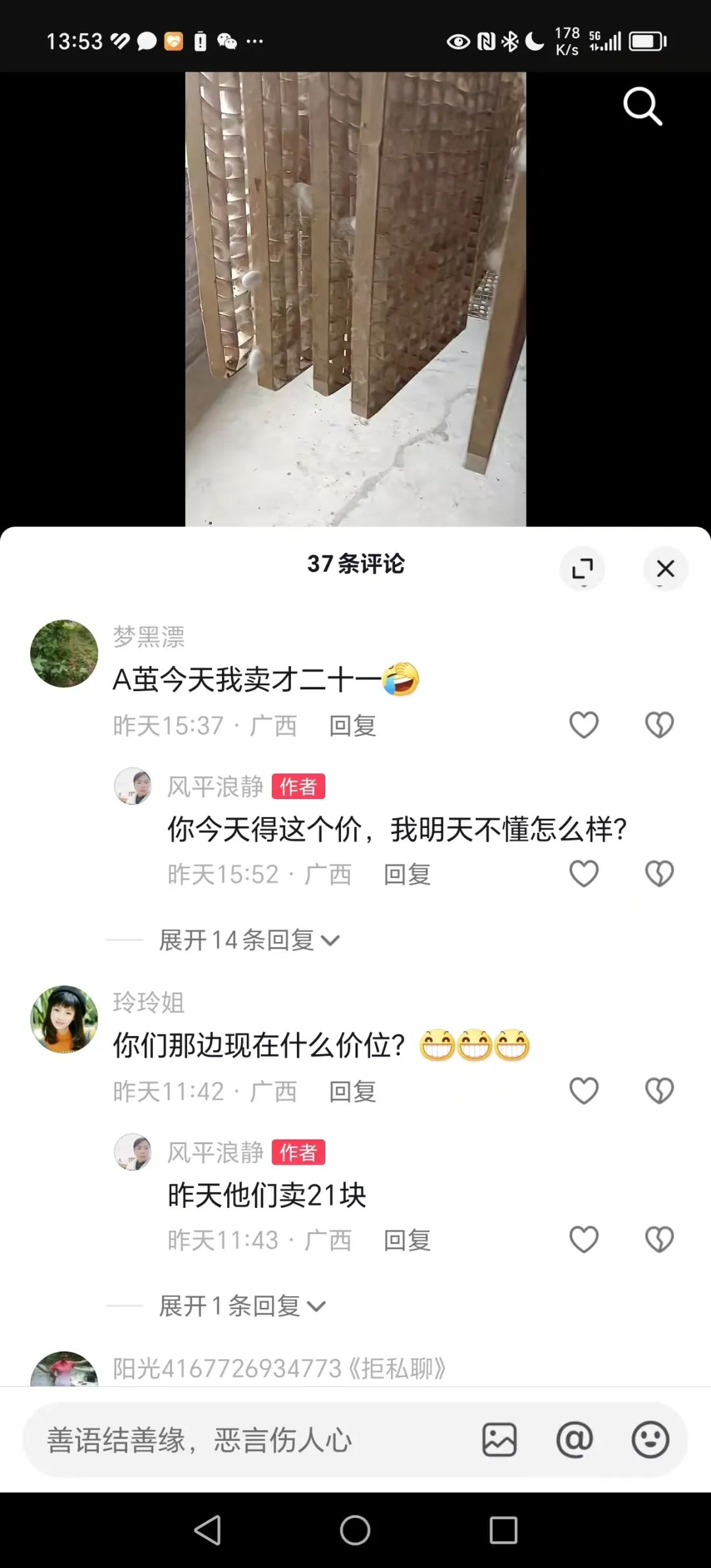The width and height of the screenshot is (711, 1568).
Task: Tap the comment input field
Action: [250, 1440]
